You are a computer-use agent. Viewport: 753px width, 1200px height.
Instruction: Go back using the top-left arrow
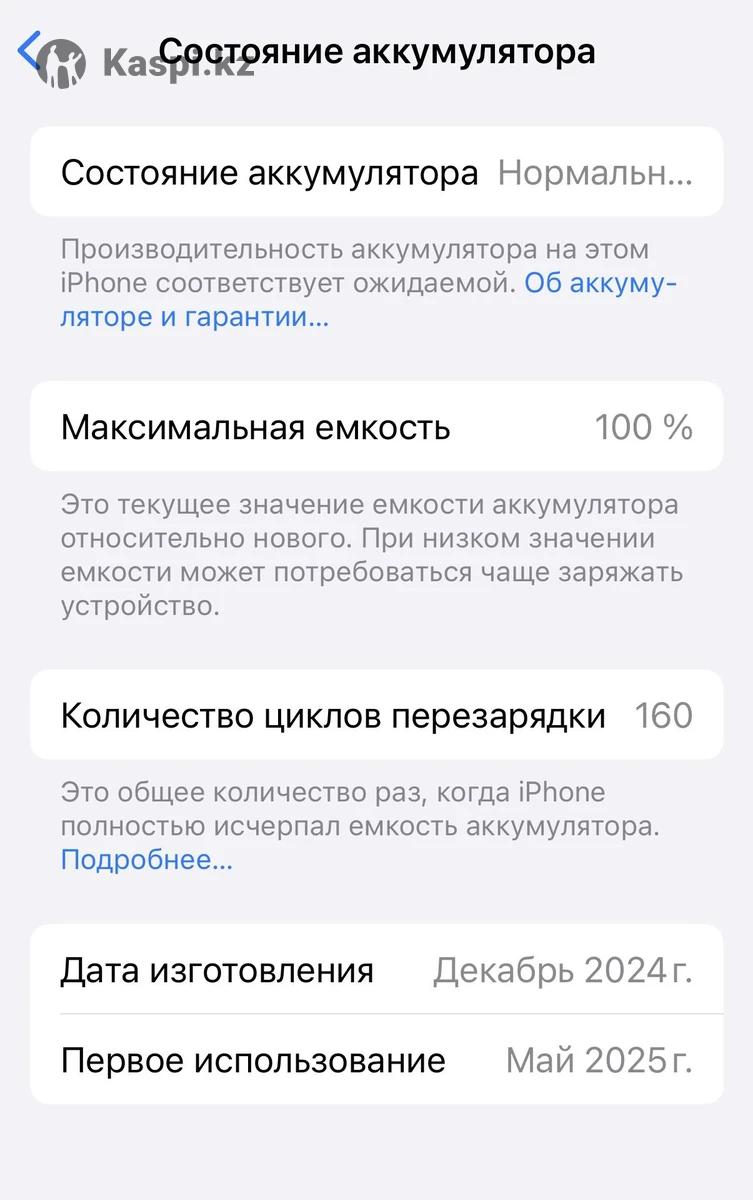click(x=29, y=50)
